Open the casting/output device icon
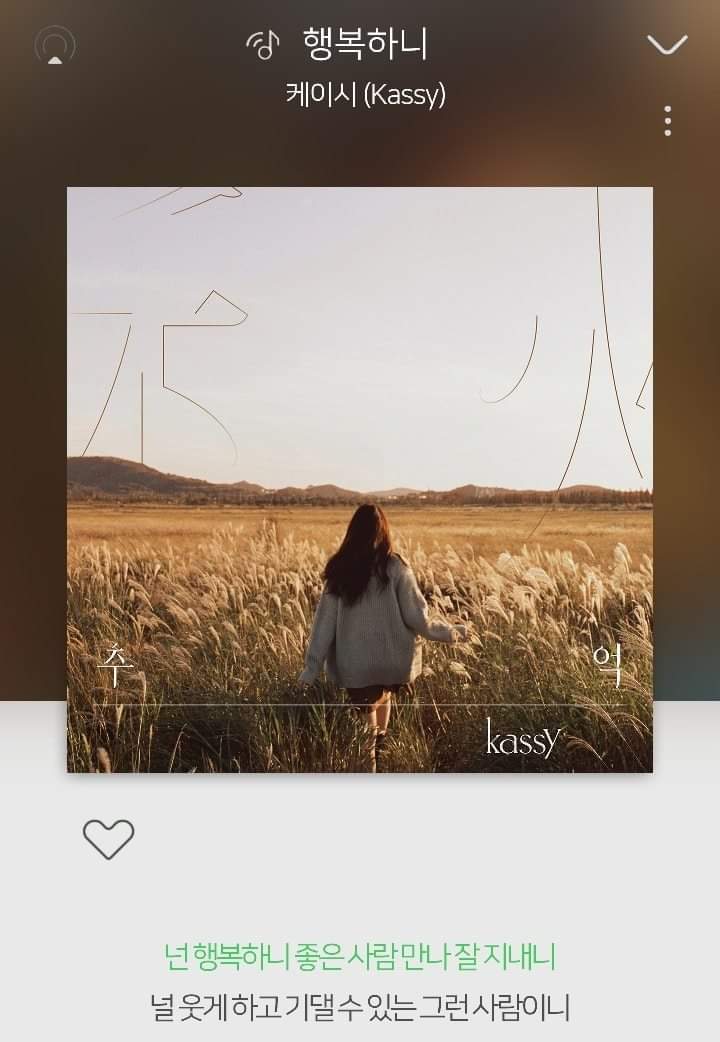720x1042 pixels. pyautogui.click(x=55, y=46)
